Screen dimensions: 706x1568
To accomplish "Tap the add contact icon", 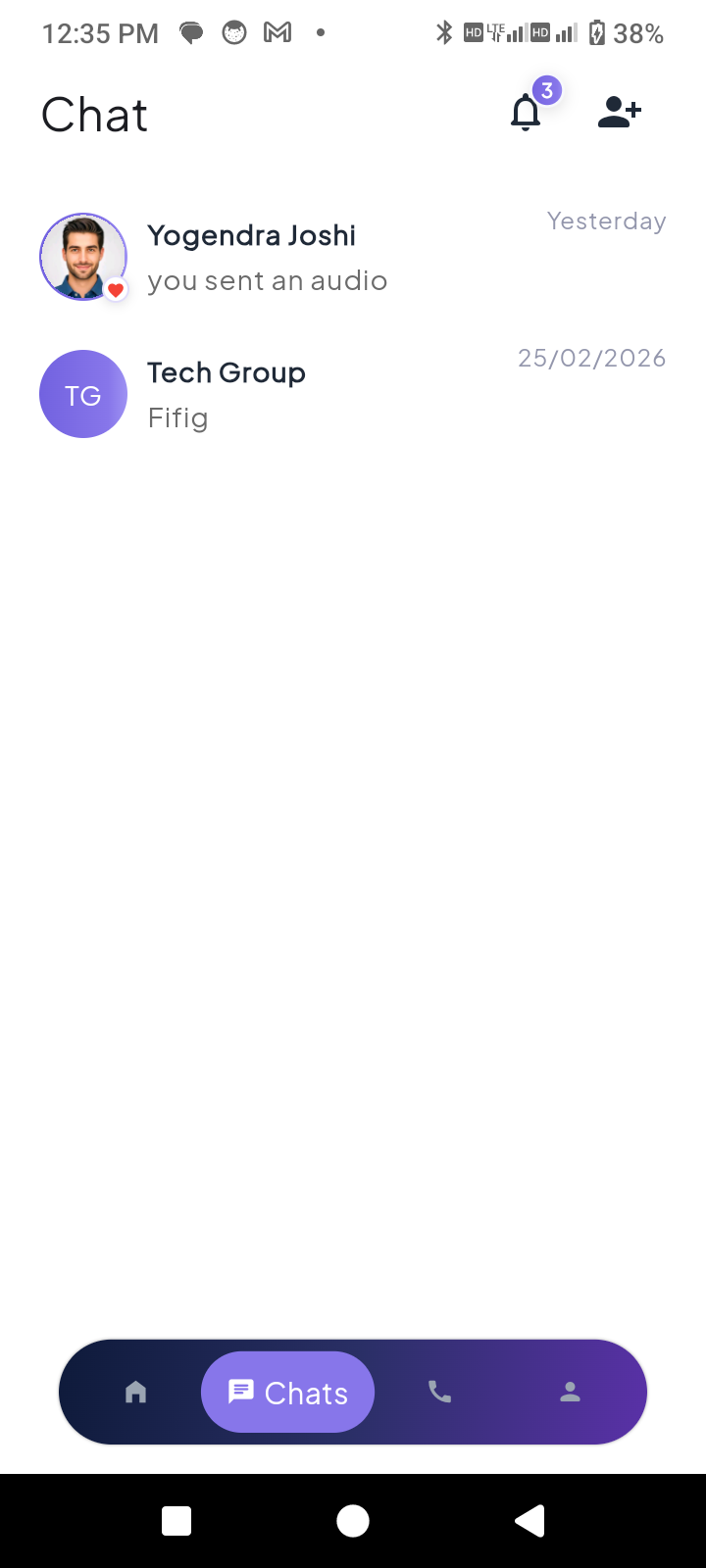I will coord(619,112).
